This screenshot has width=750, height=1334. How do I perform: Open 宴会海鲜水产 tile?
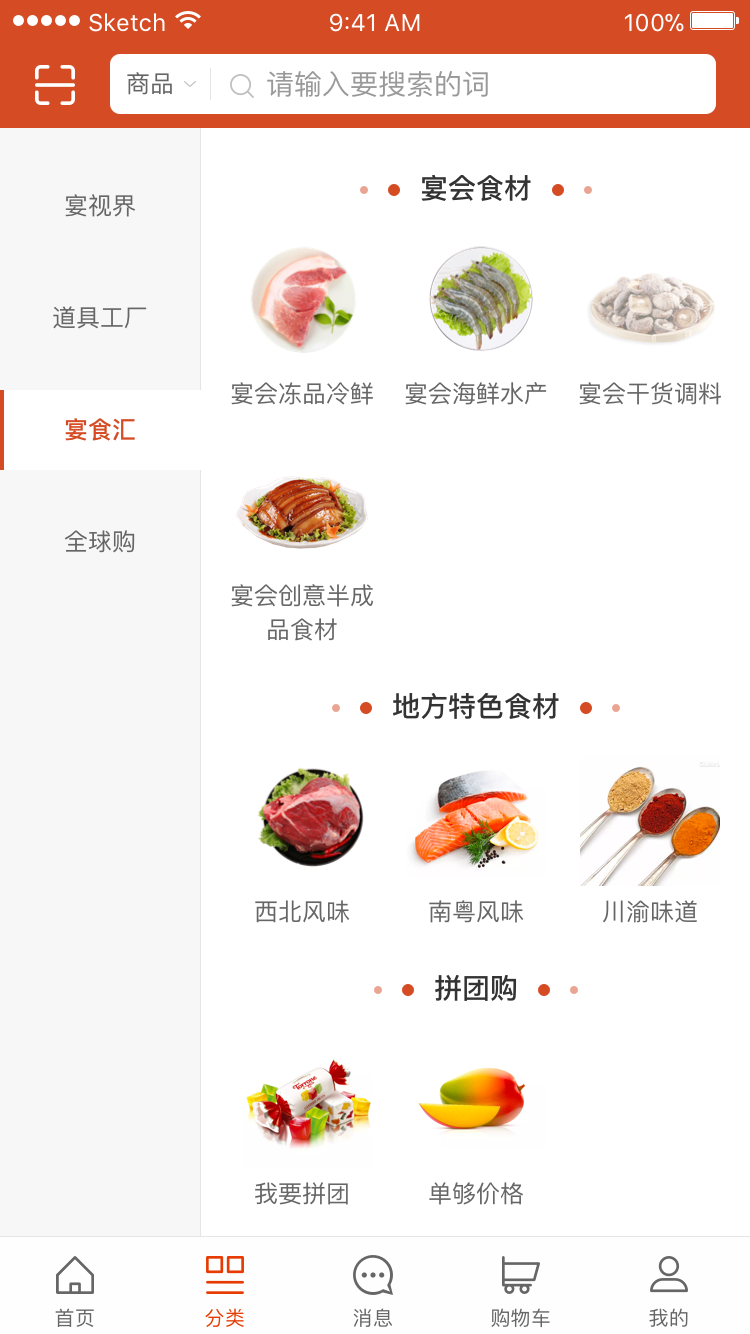pyautogui.click(x=476, y=327)
